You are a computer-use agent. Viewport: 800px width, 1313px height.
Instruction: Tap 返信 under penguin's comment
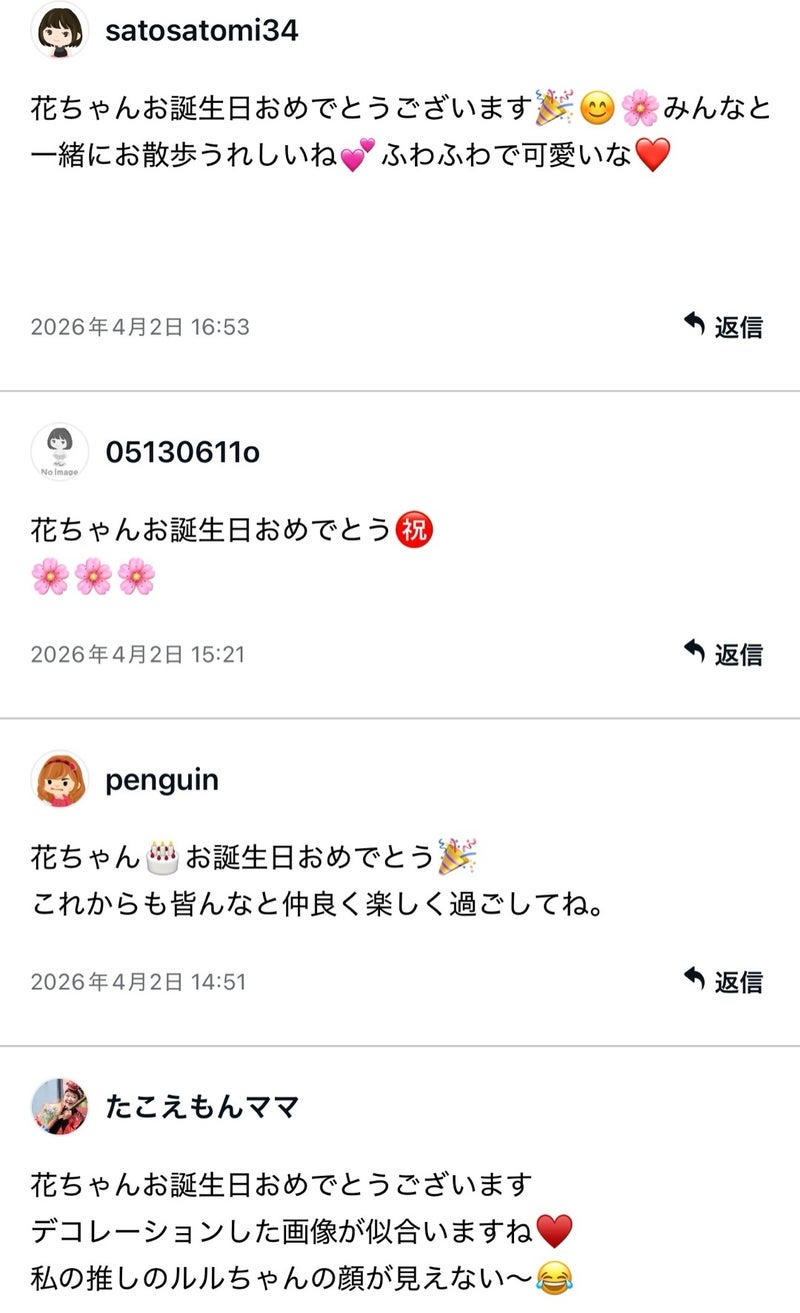click(724, 981)
